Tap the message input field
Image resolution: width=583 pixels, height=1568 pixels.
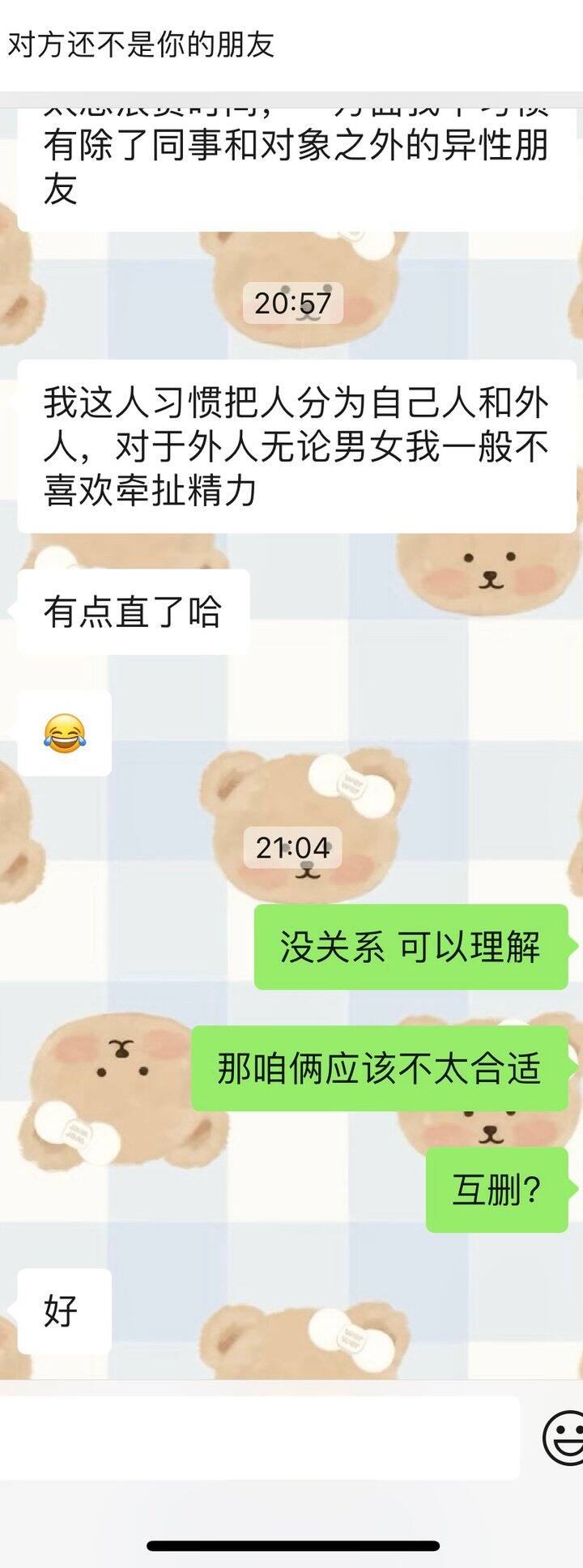(x=257, y=1438)
